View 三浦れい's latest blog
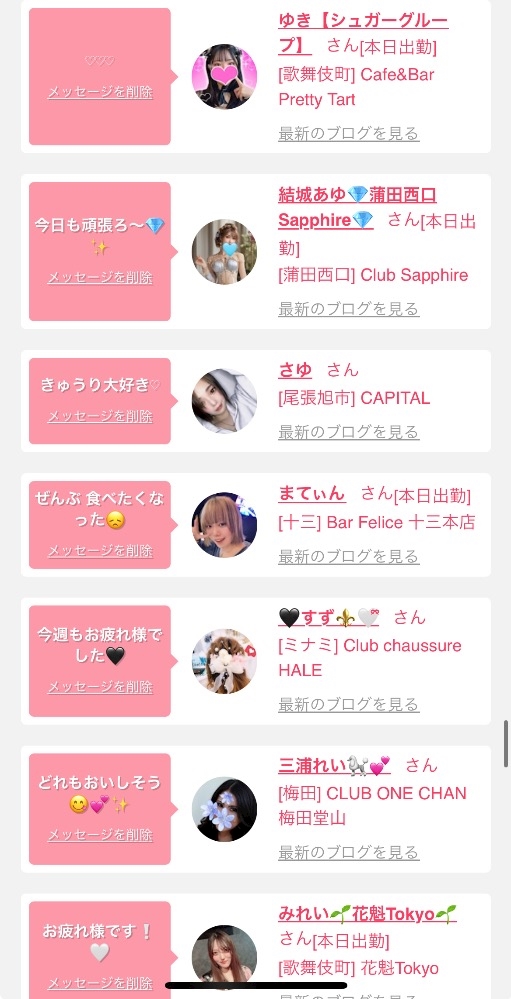 click(349, 852)
